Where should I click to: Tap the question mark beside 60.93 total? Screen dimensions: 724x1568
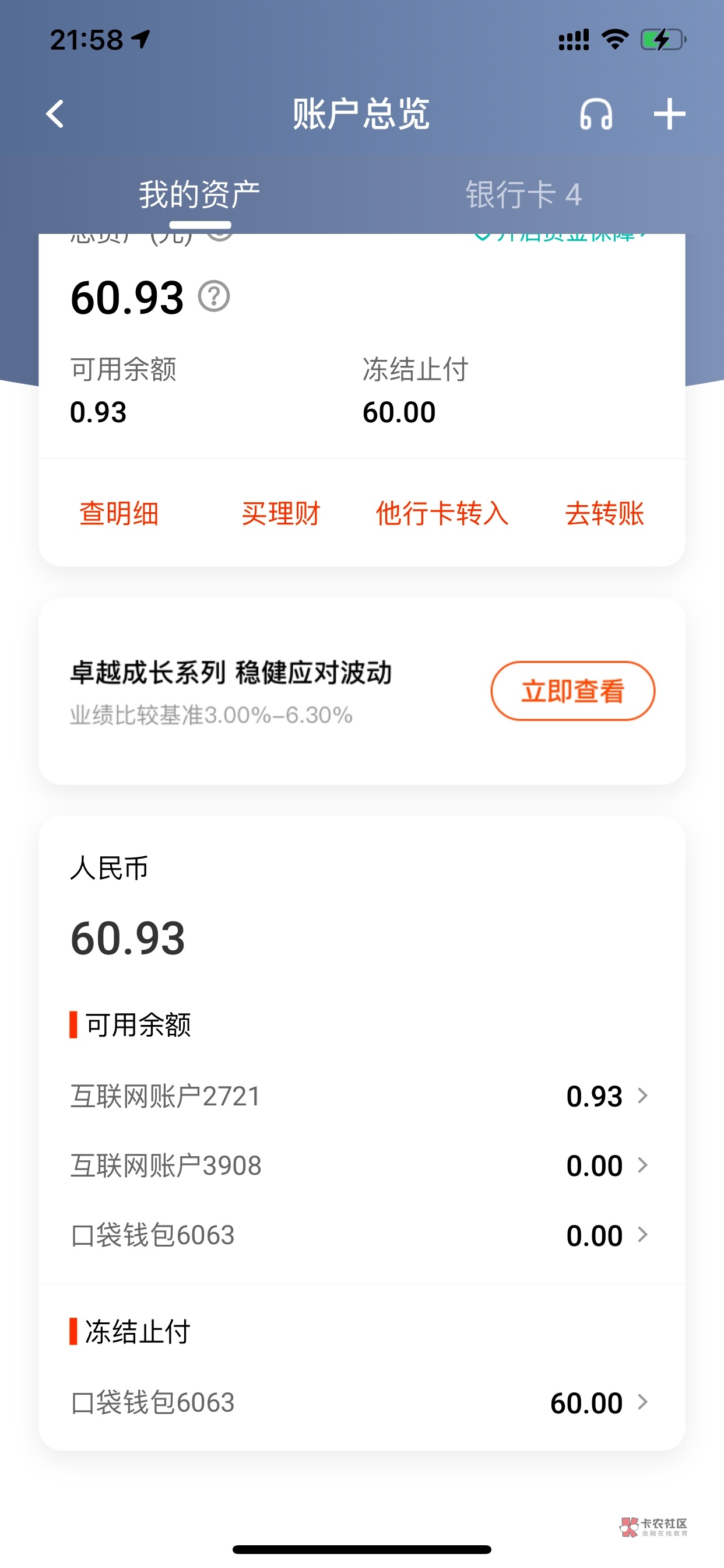coord(214,296)
